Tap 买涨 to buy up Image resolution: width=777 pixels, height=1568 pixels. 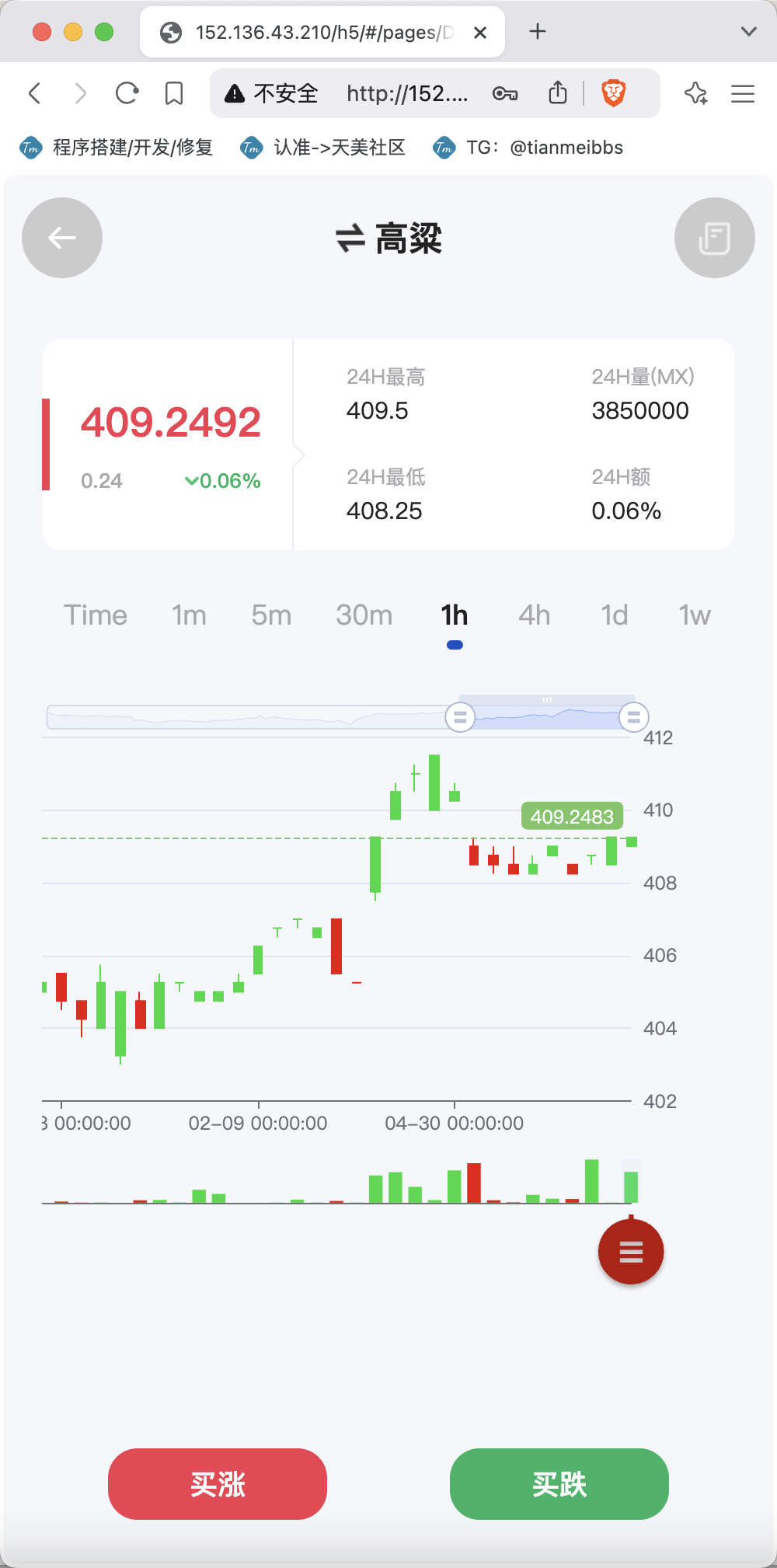(218, 1484)
